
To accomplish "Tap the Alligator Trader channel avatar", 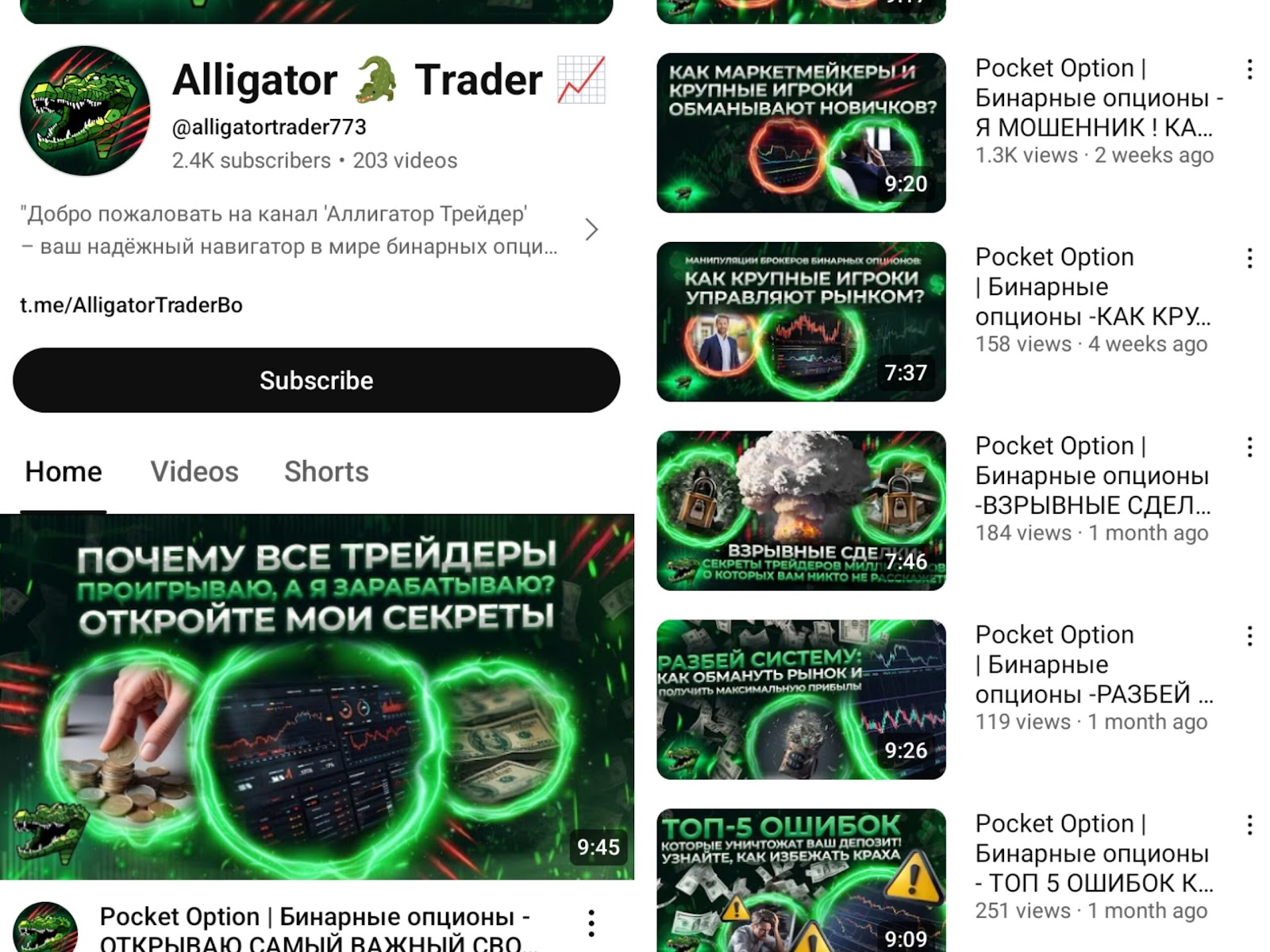I will [85, 110].
